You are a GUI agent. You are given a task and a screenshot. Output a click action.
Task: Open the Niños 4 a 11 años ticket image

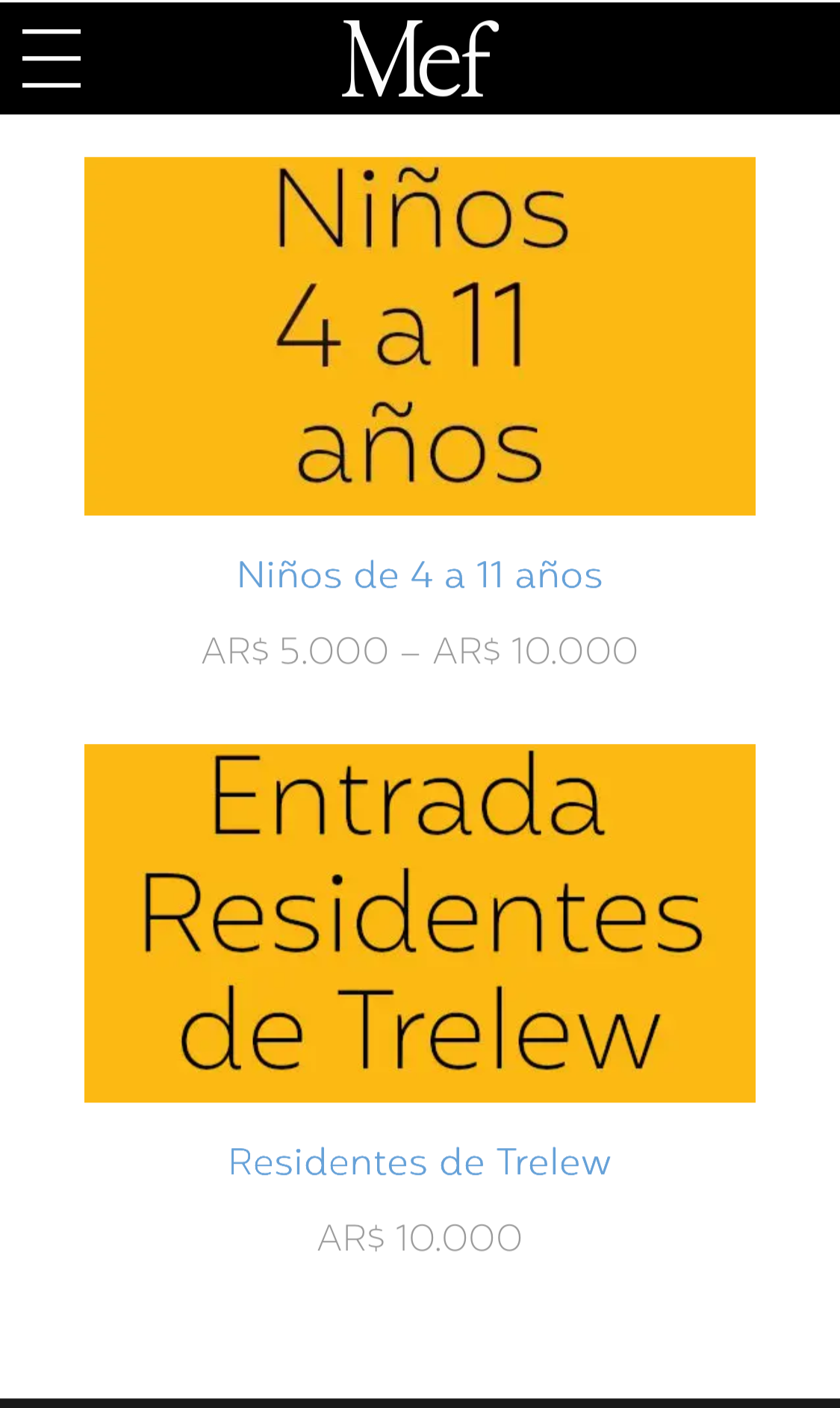(420, 335)
